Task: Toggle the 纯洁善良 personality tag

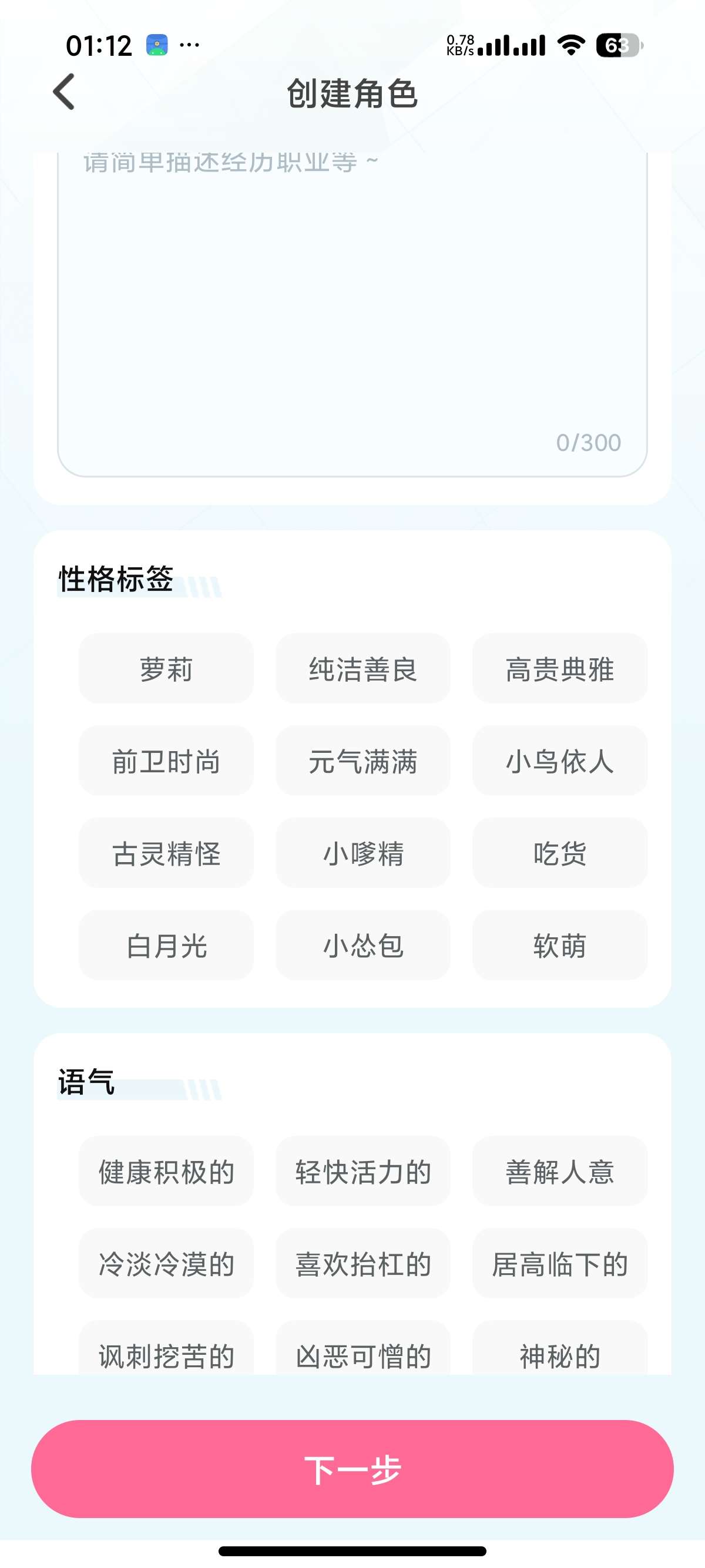Action: coord(363,669)
